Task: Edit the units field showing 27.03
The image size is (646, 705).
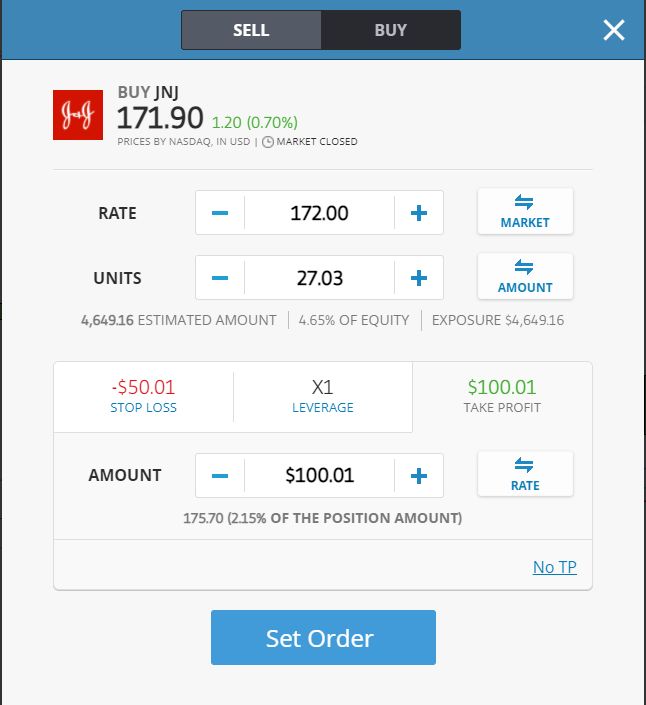Action: [319, 278]
